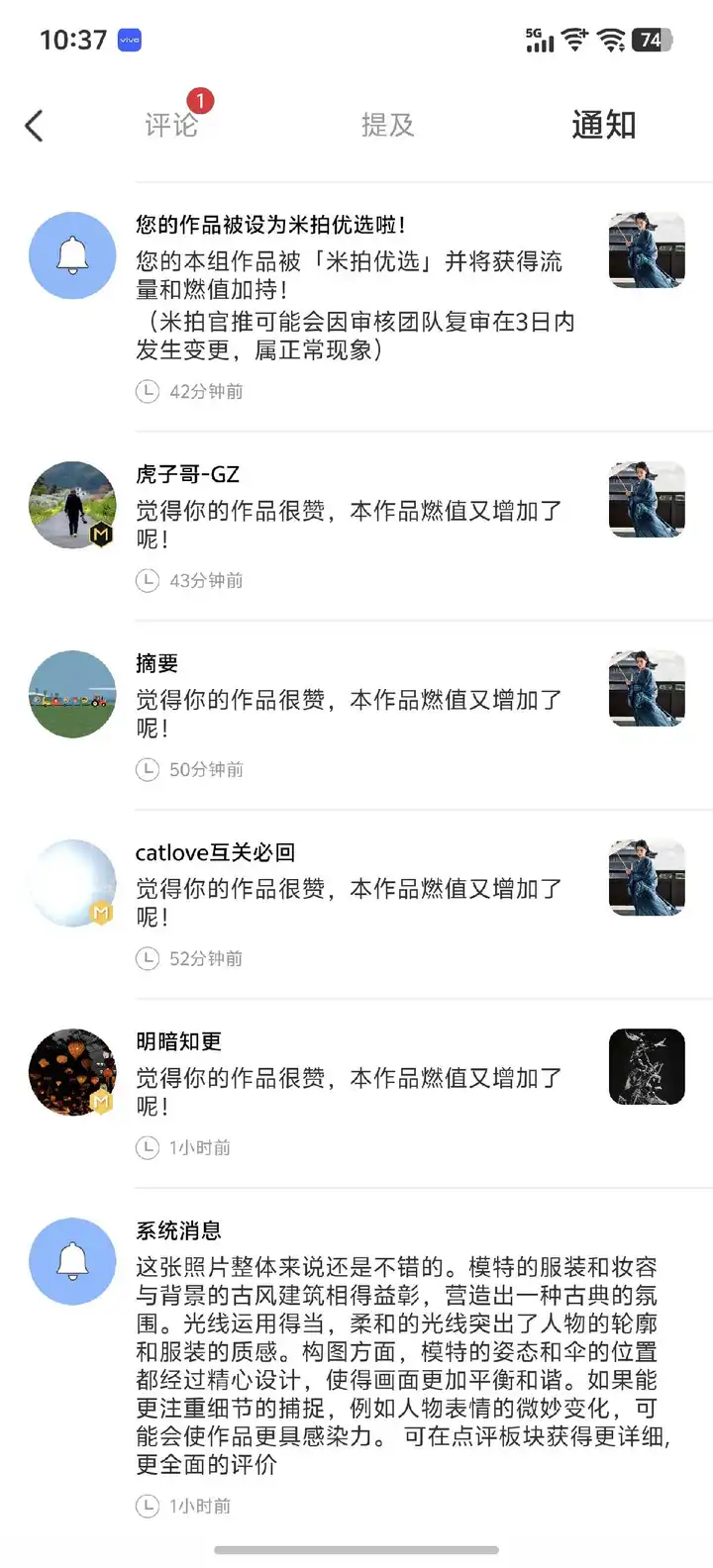Screen dimensions: 713x1568
Task: Open the notification from 明暗知更
Action: (349, 1078)
